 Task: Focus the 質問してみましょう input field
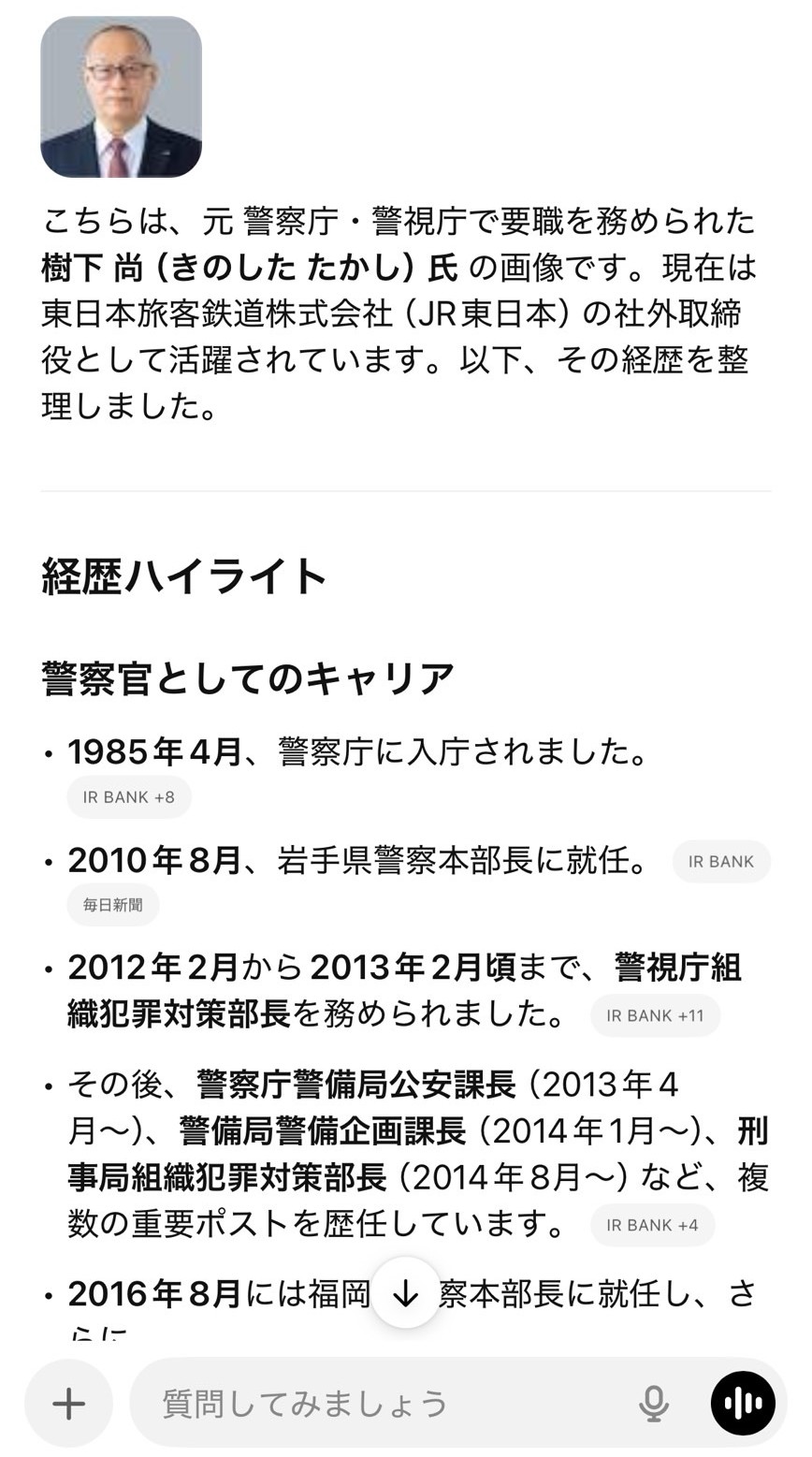coord(384,1404)
